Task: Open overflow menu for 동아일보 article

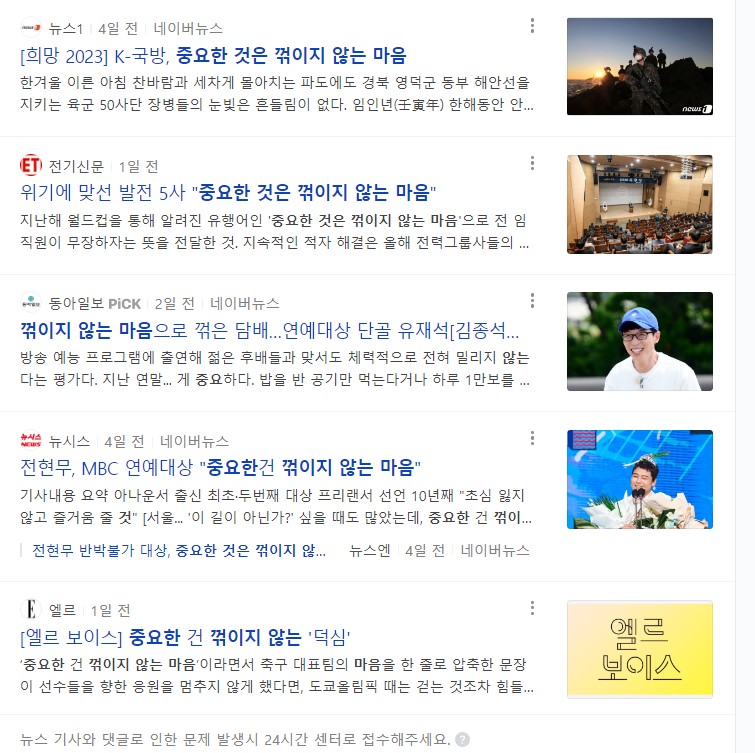Action: 532,301
